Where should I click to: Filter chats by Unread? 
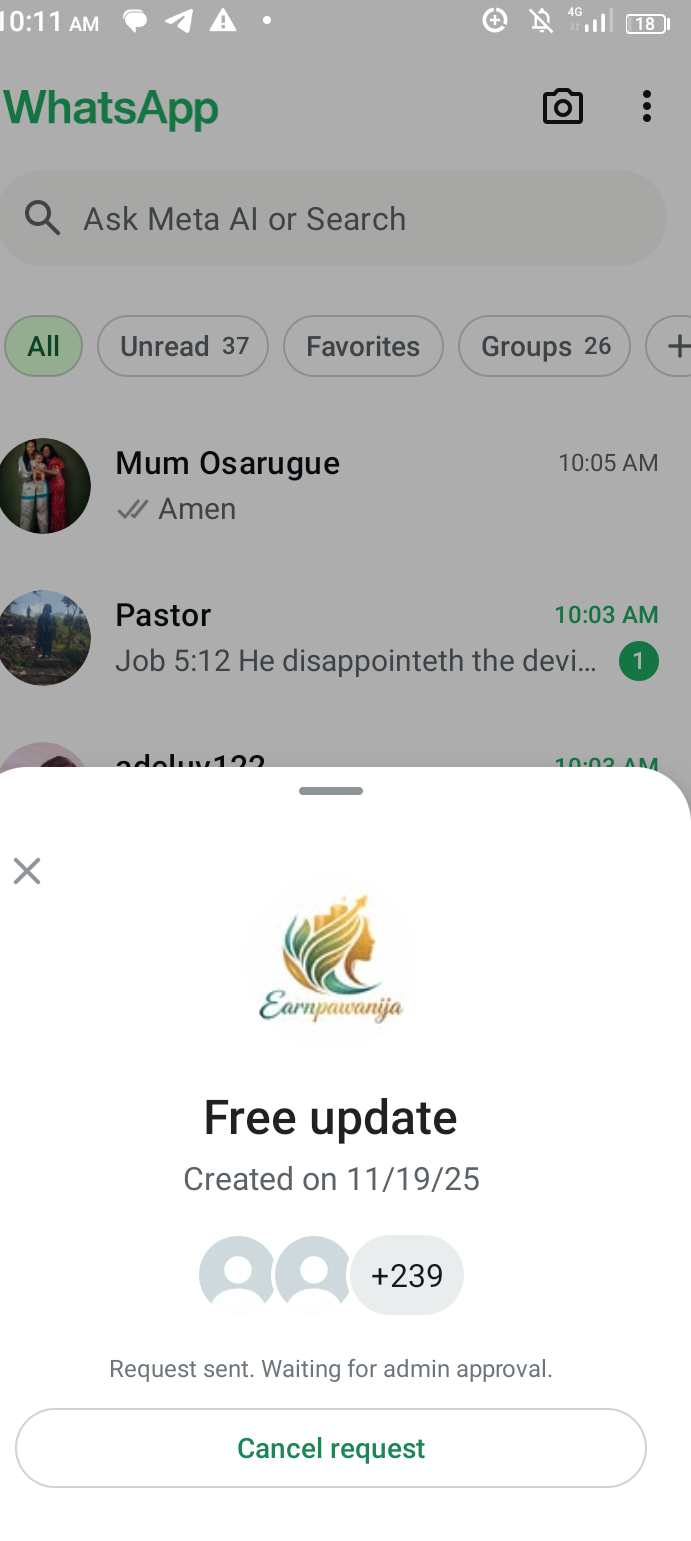click(182, 346)
